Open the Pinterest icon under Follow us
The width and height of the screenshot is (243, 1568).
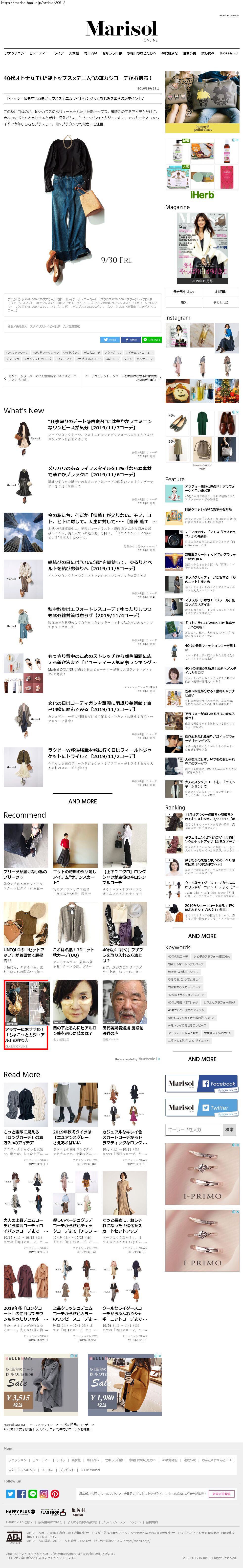[55, 1493]
